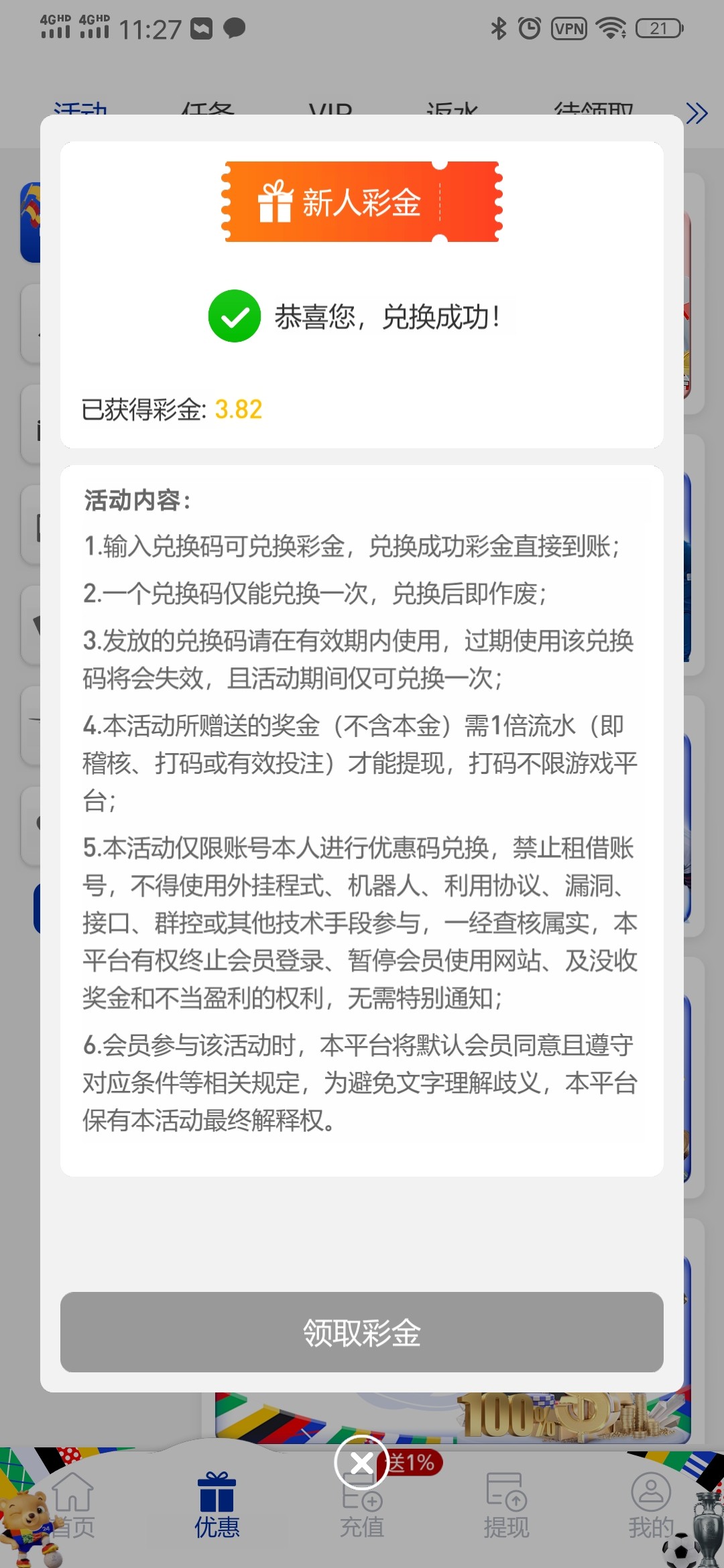Expand more tabs with the double-arrow icon
This screenshot has height=1568, width=724.
pyautogui.click(x=697, y=113)
